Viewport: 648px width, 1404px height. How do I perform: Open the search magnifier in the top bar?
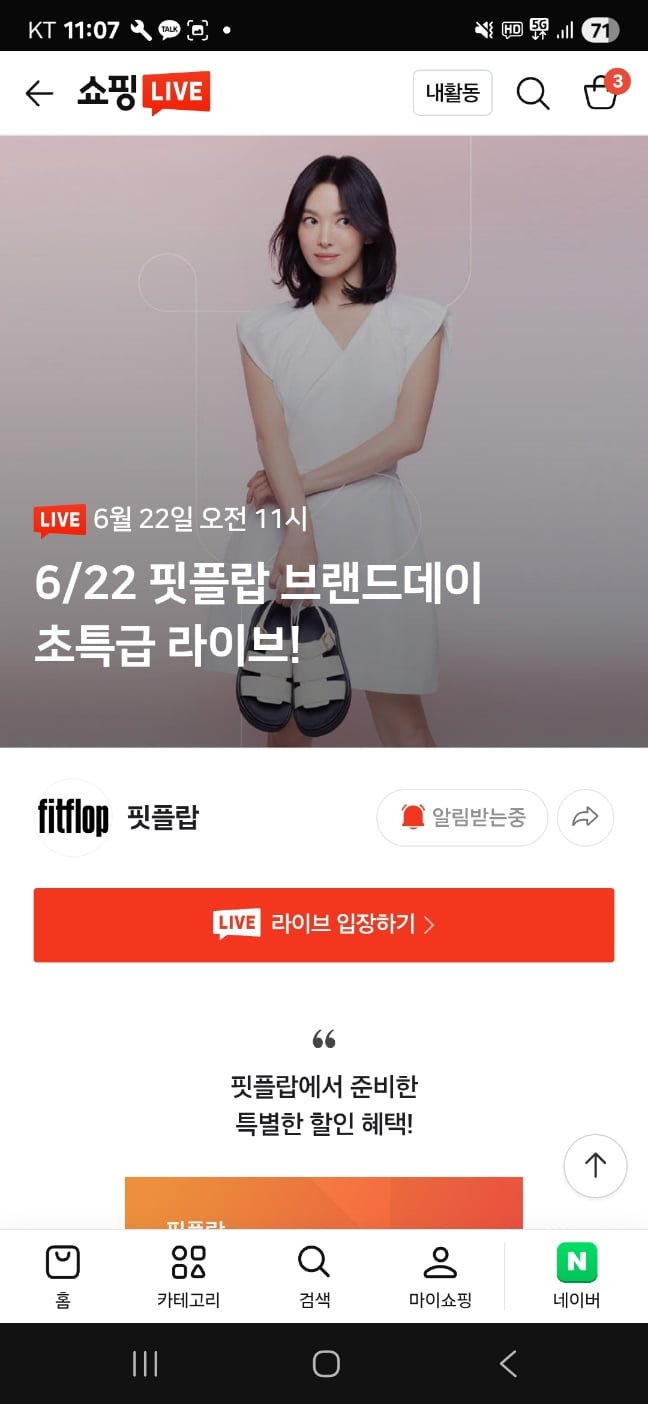tap(533, 93)
